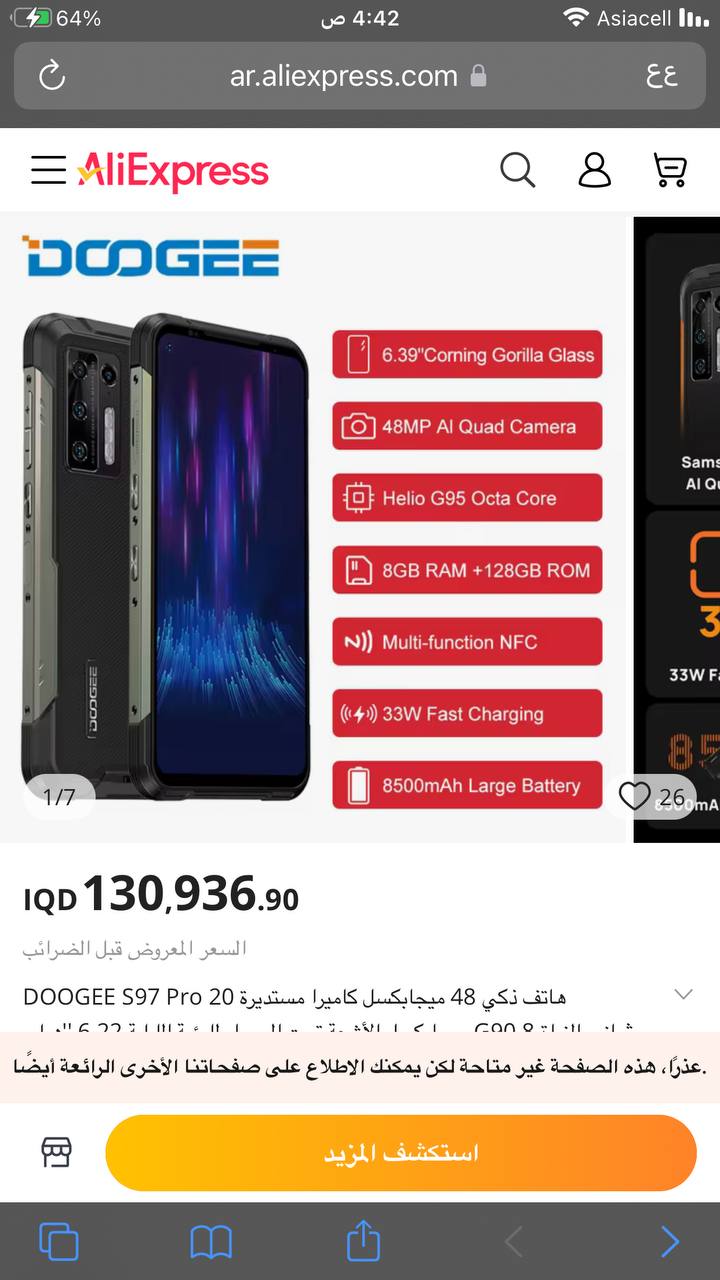Add product to wishlist with heart icon
The image size is (720, 1280).
point(635,796)
